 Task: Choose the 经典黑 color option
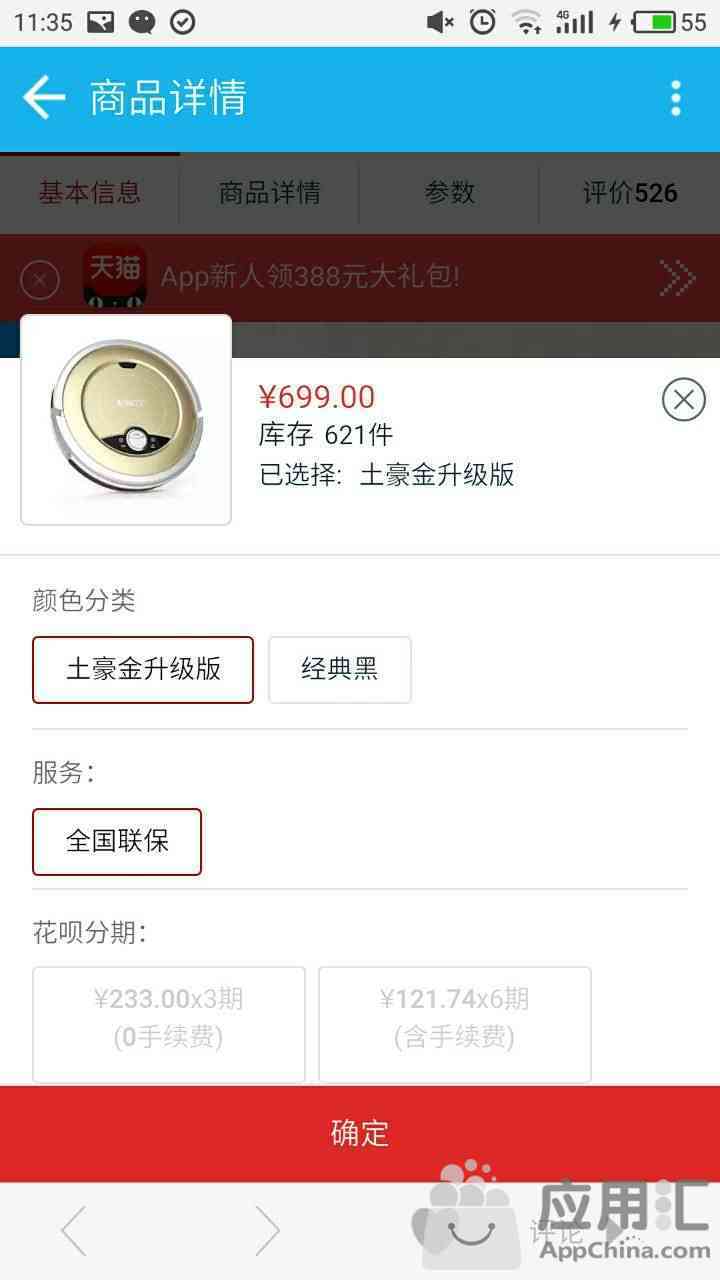[340, 670]
